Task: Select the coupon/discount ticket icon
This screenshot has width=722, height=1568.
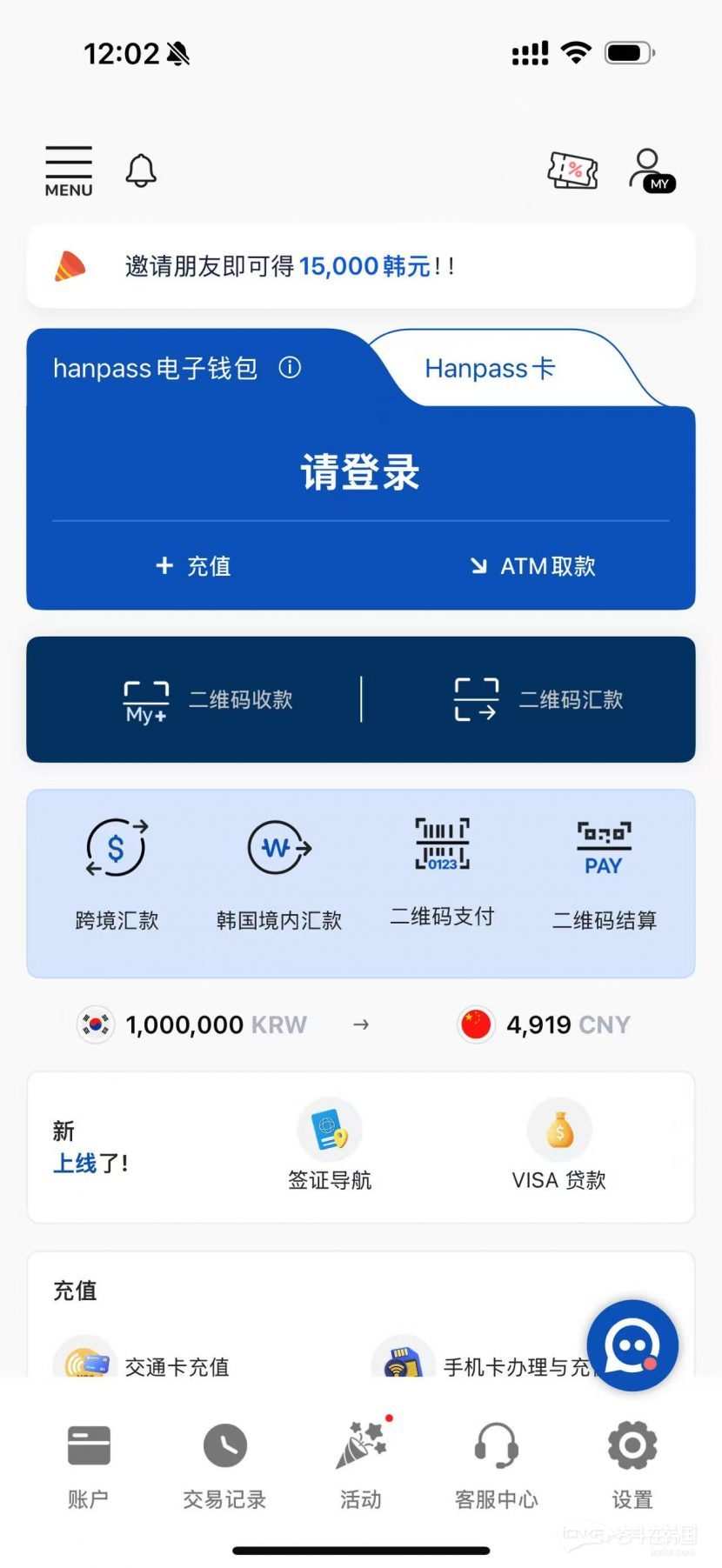Action: pyautogui.click(x=572, y=171)
